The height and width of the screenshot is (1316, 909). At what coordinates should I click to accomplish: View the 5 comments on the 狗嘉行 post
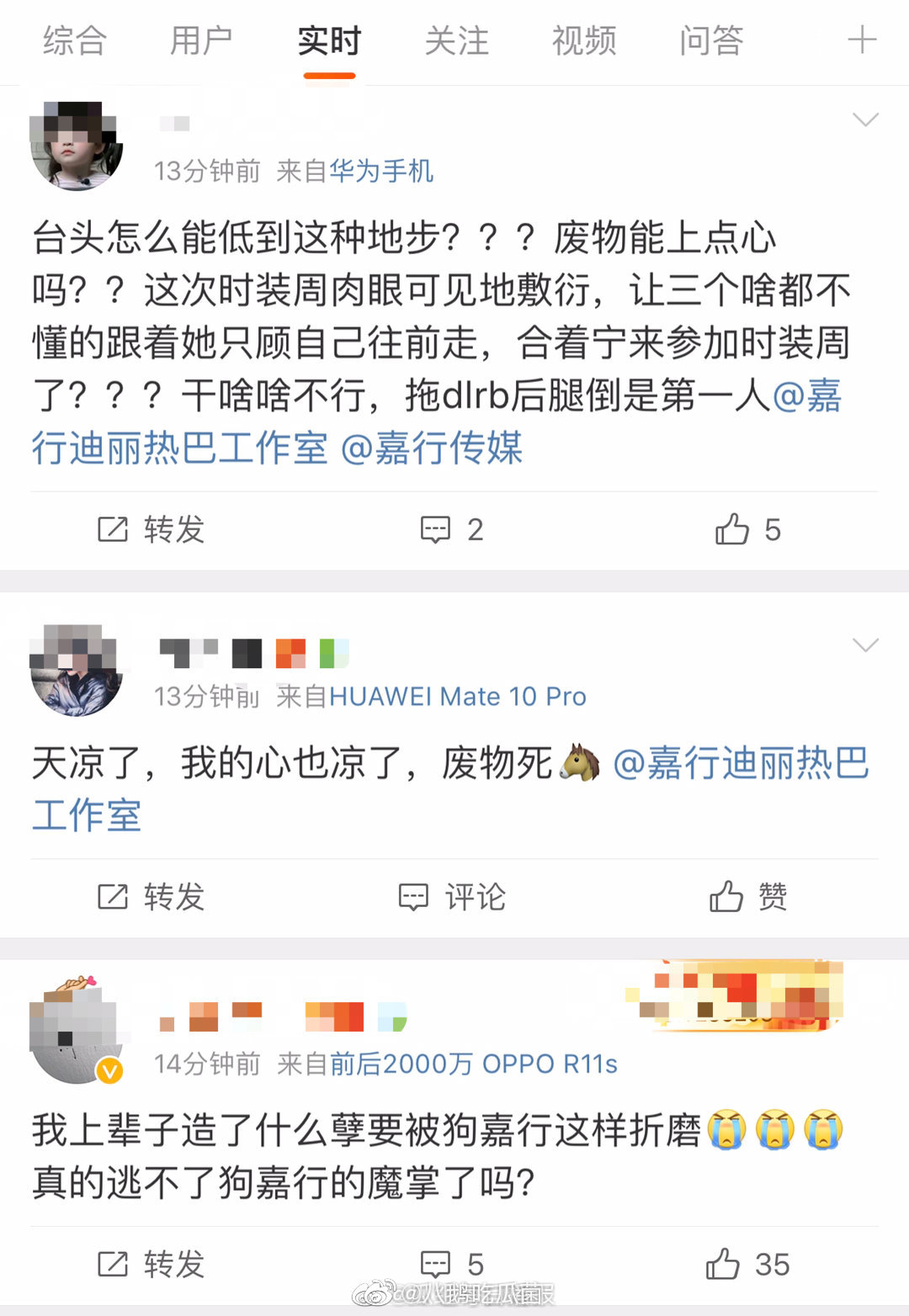click(x=452, y=1264)
